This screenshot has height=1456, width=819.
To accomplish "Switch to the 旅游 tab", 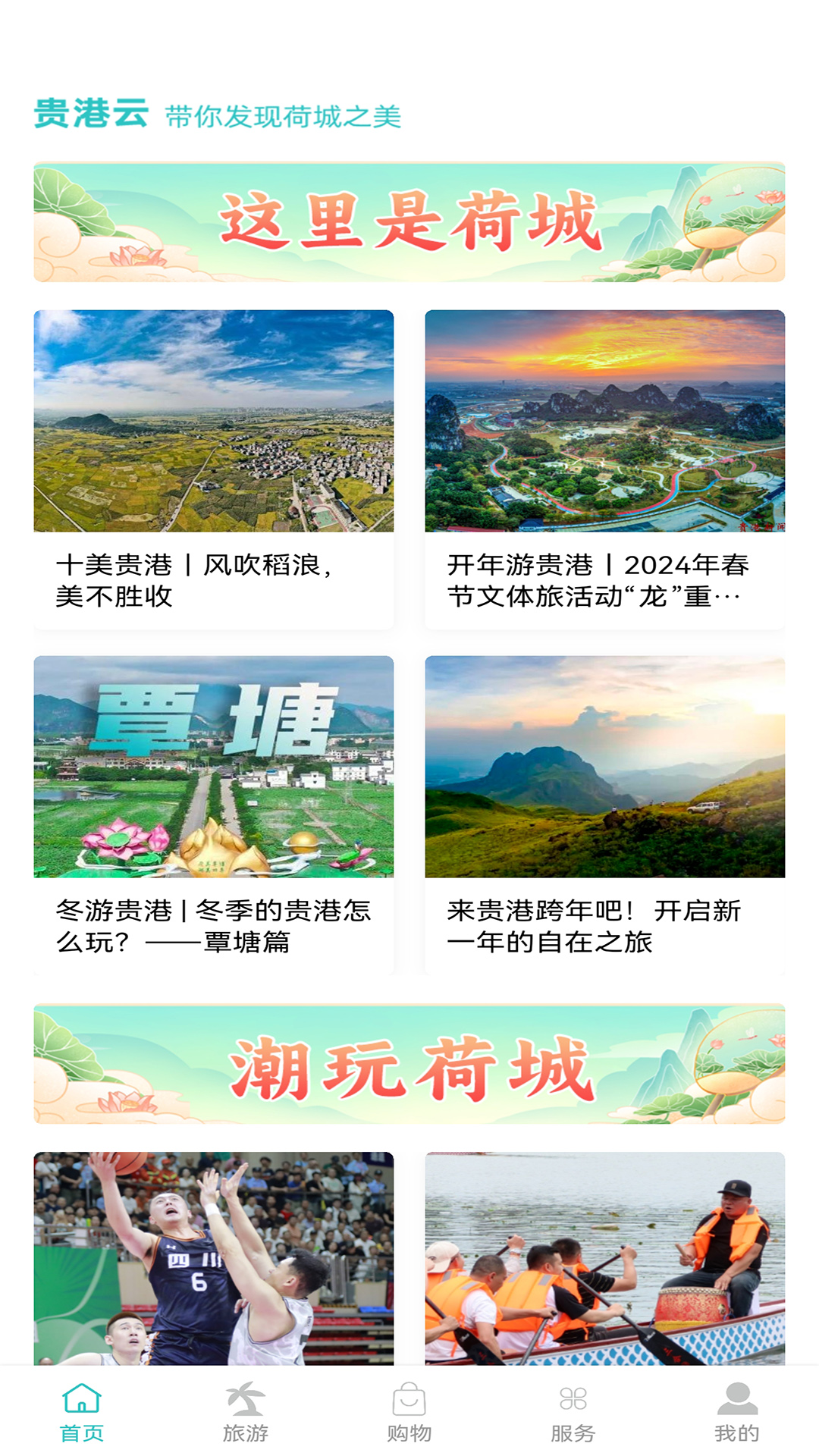I will [x=246, y=1412].
